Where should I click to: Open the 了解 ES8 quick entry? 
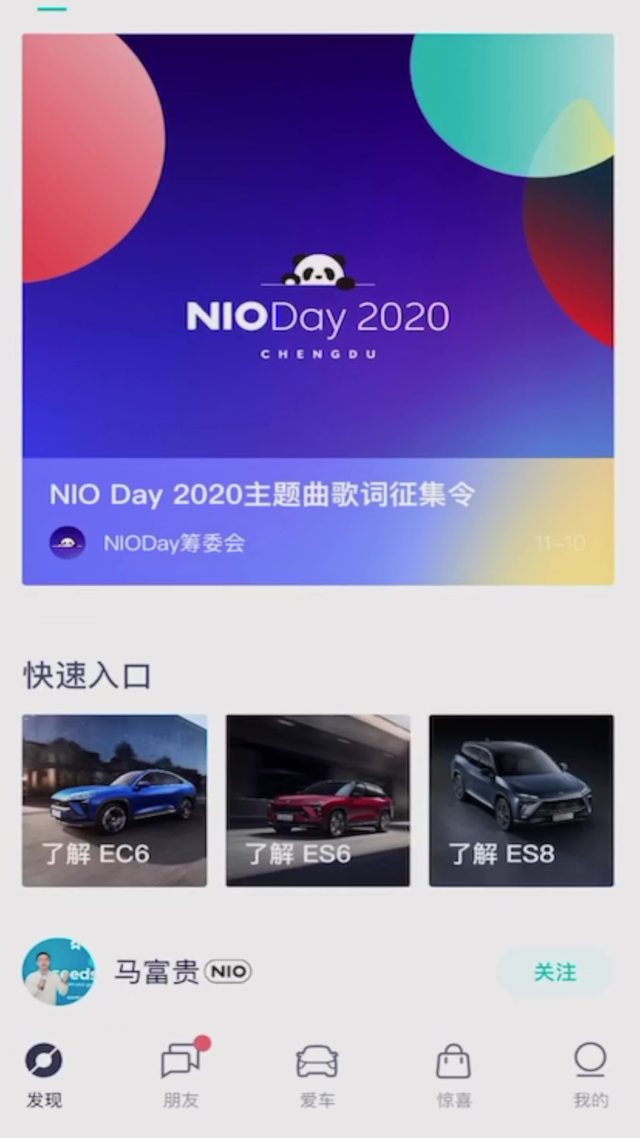[x=521, y=800]
